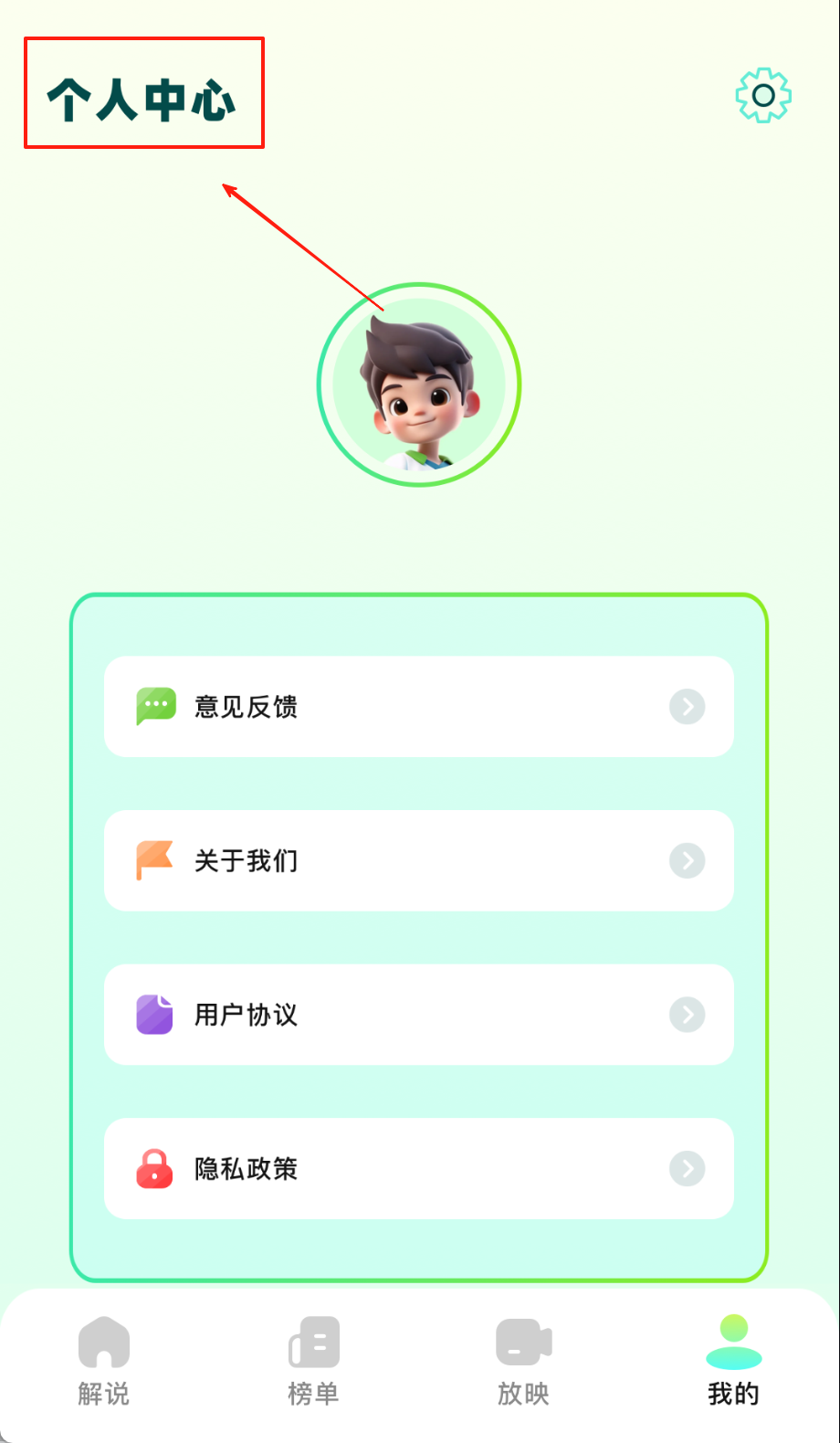Select the 我的 tab
This screenshot has height=1443, width=840.
pos(733,1360)
